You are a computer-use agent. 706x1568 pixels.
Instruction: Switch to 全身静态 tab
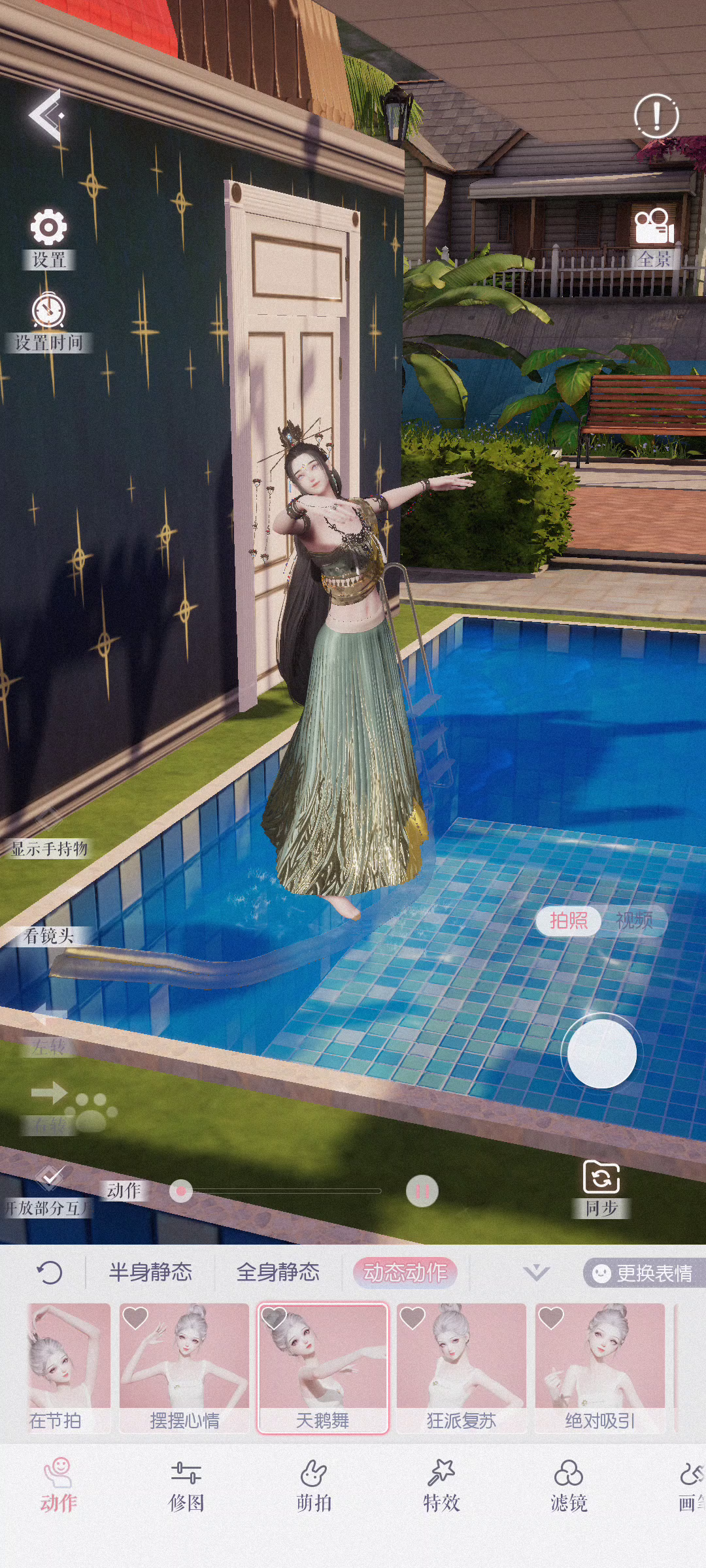click(x=278, y=1272)
